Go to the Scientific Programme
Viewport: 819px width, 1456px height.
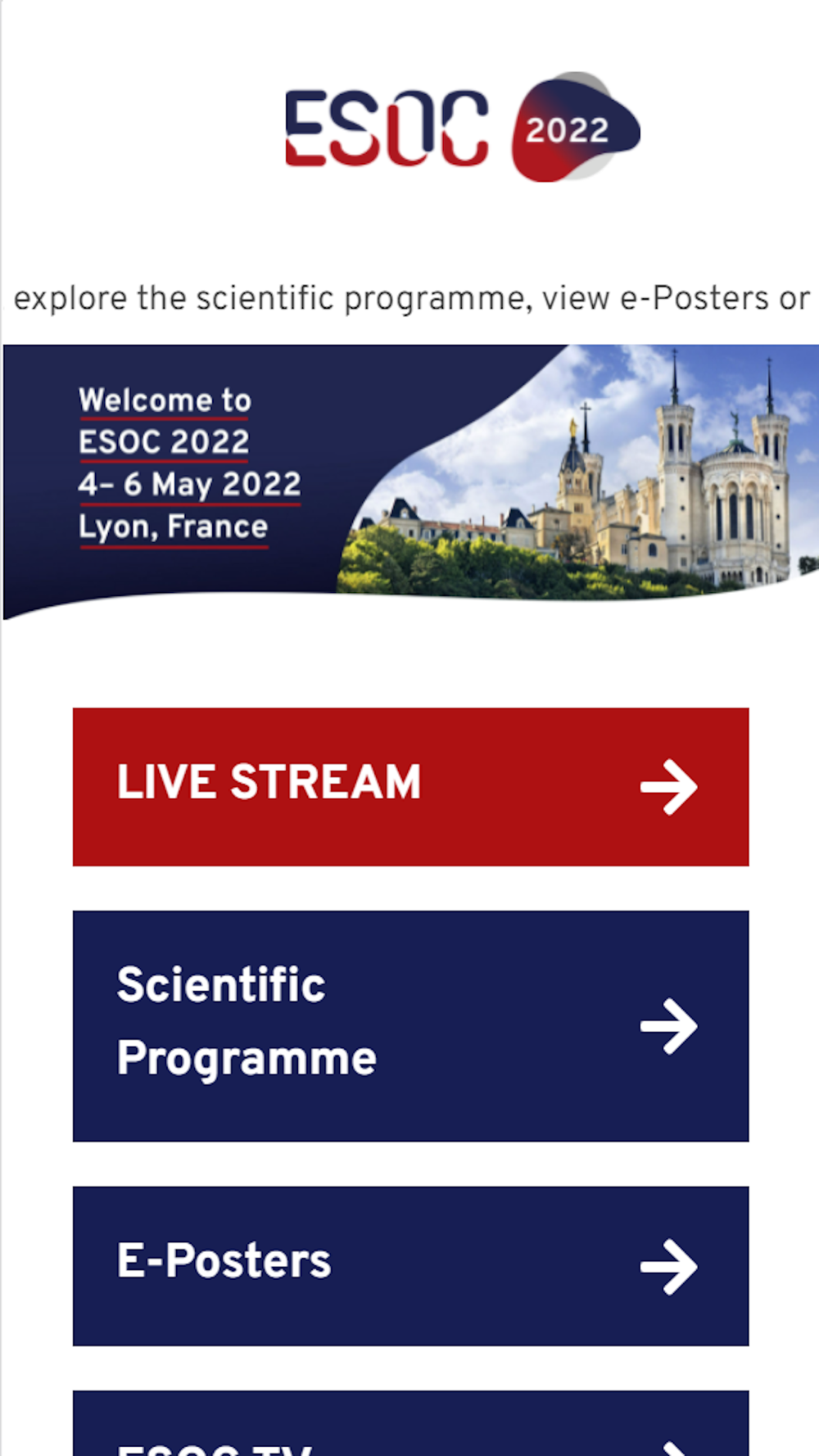click(410, 1025)
